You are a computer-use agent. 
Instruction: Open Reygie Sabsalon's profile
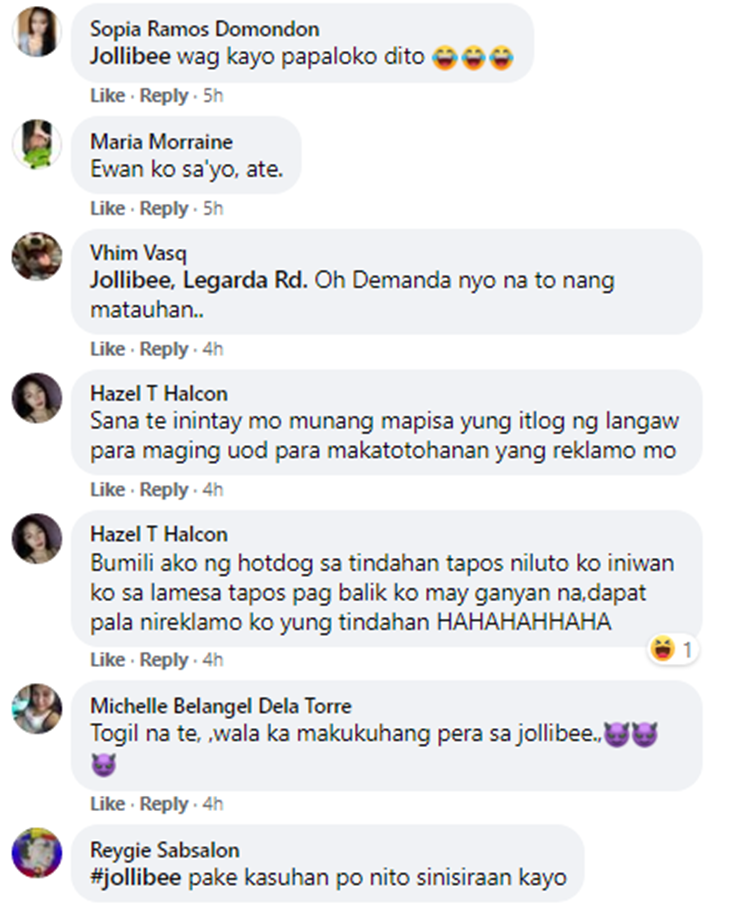tap(164, 851)
